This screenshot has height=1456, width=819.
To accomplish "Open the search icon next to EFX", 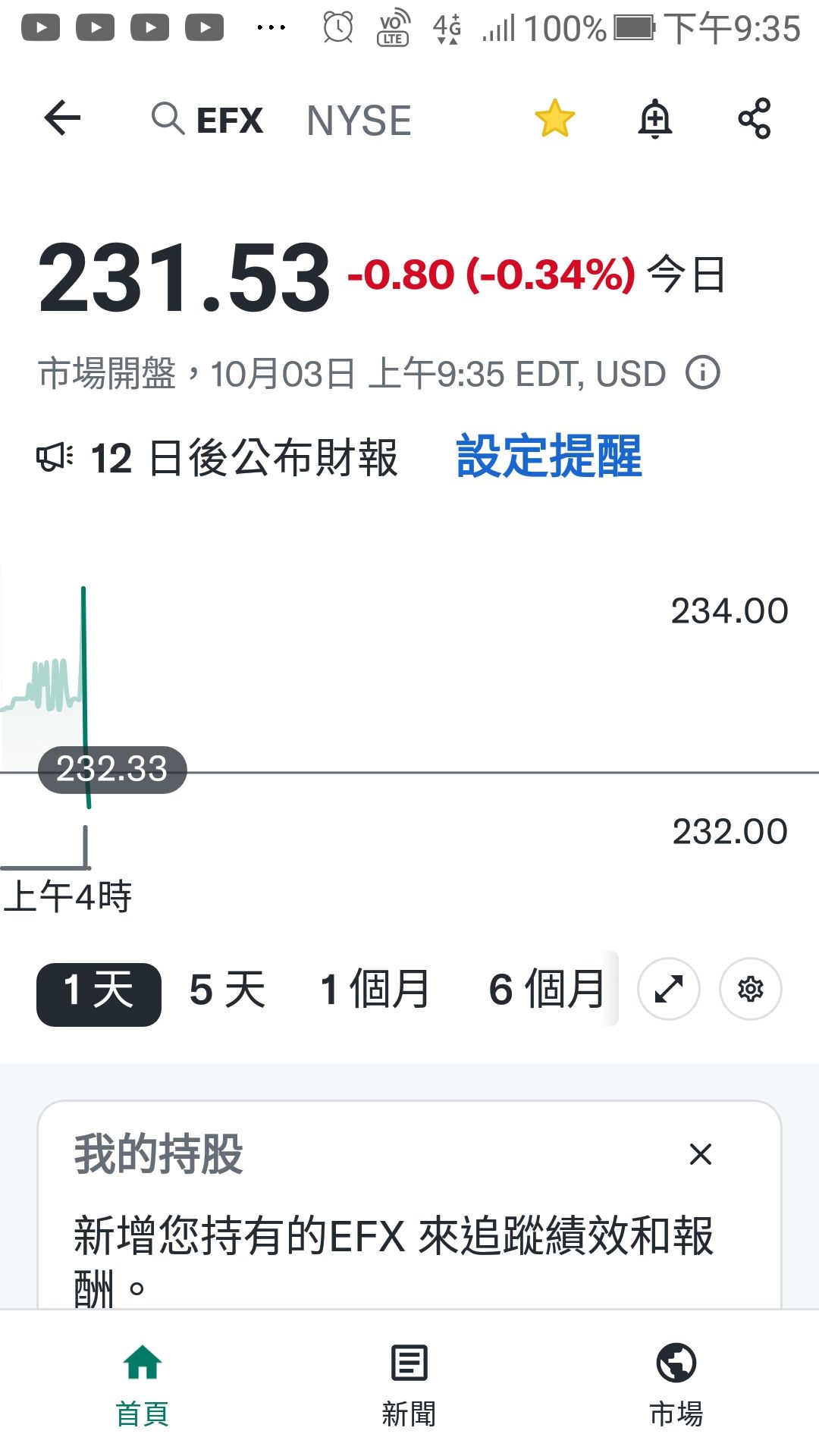I will [168, 119].
